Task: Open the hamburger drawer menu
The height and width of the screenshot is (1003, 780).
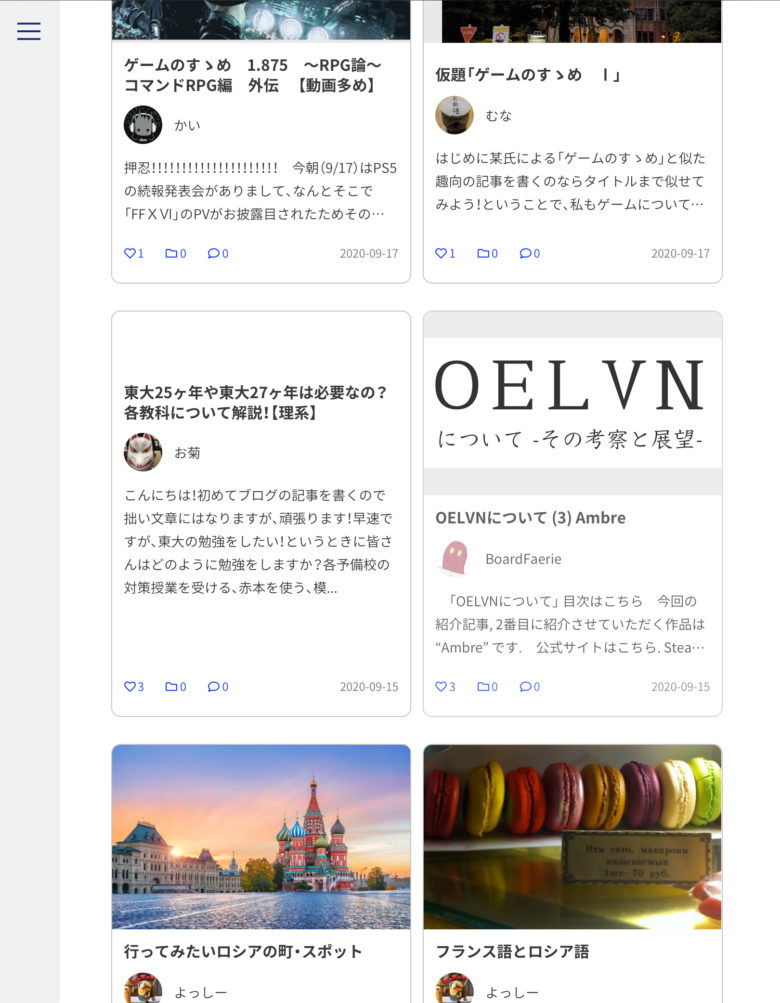Action: [x=29, y=31]
